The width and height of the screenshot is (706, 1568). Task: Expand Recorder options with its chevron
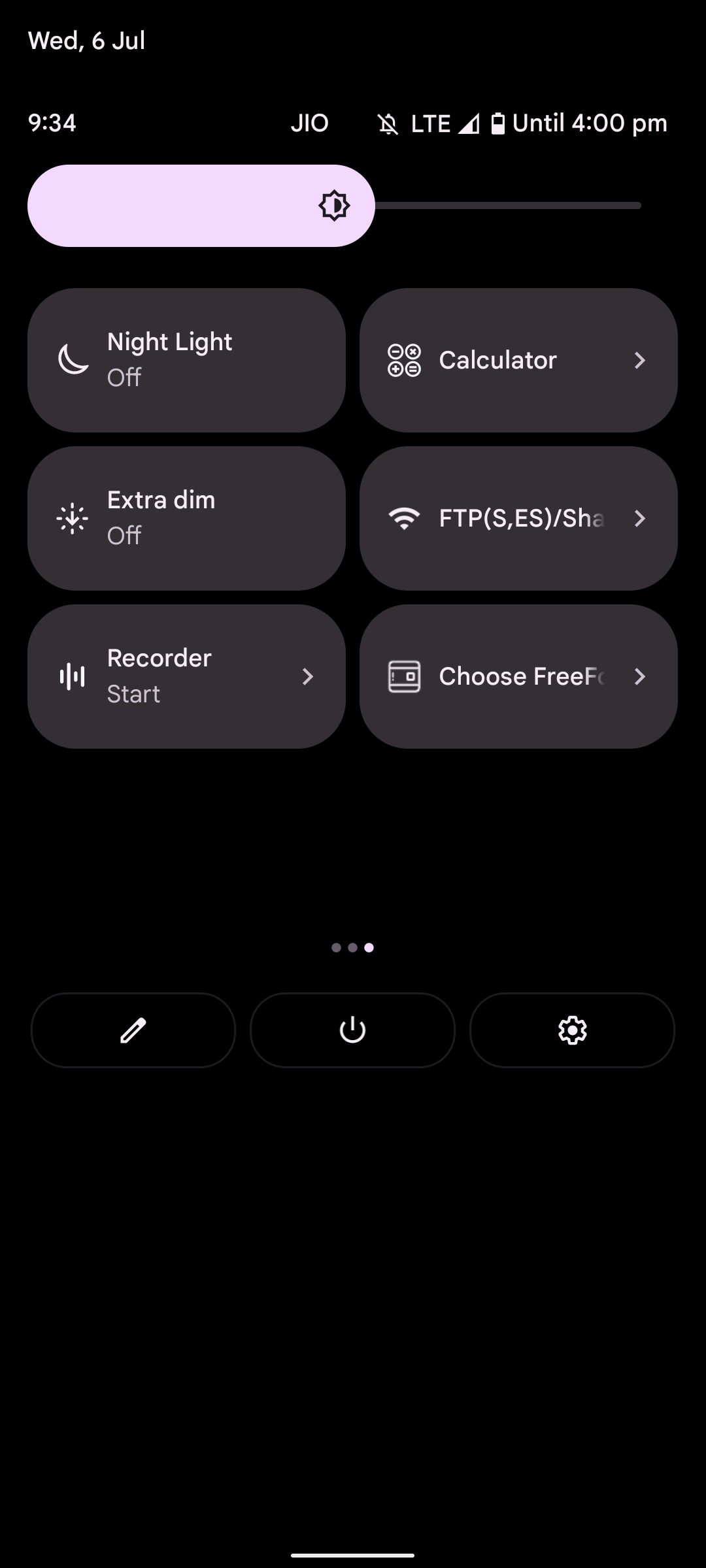click(309, 676)
